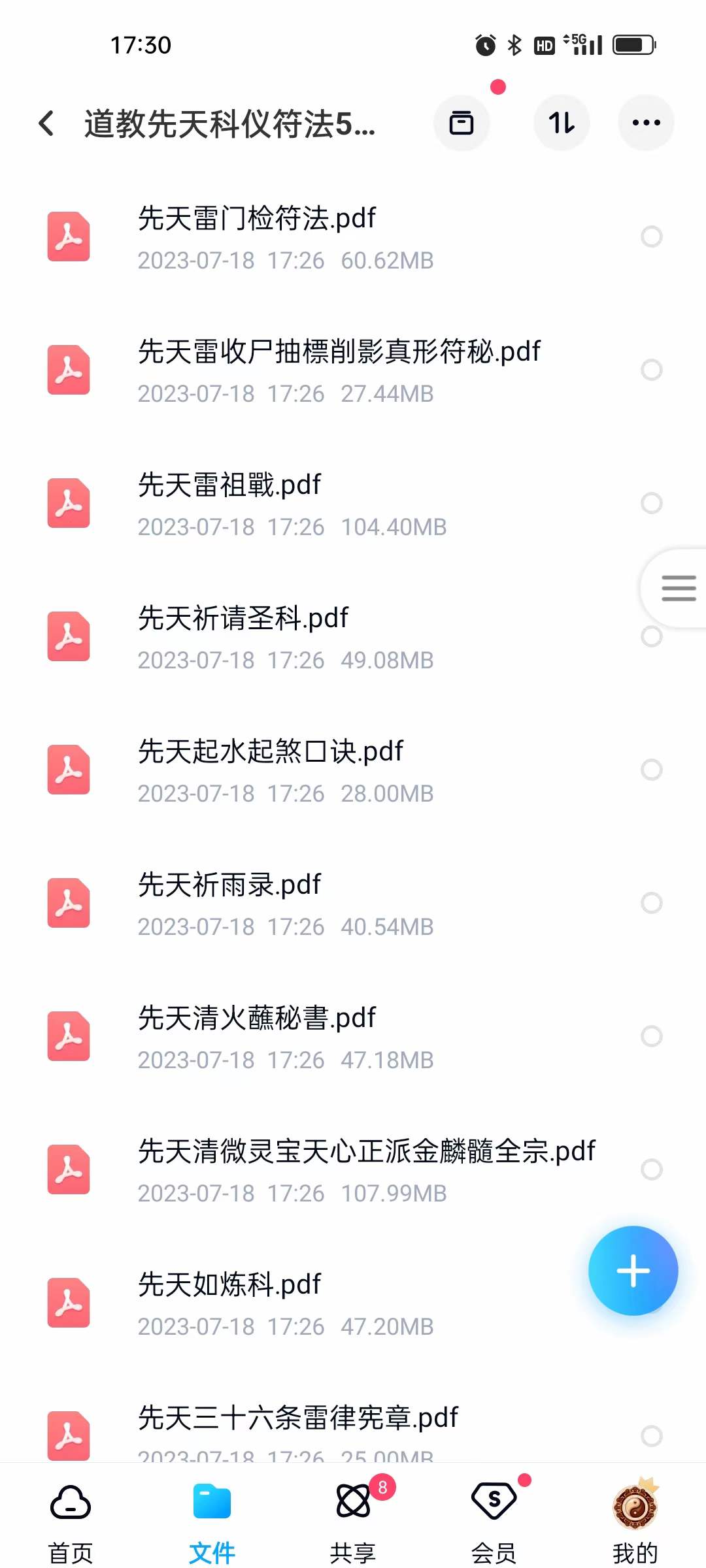Click the PDF icon of 先天雷祖戰.pdf

[68, 503]
